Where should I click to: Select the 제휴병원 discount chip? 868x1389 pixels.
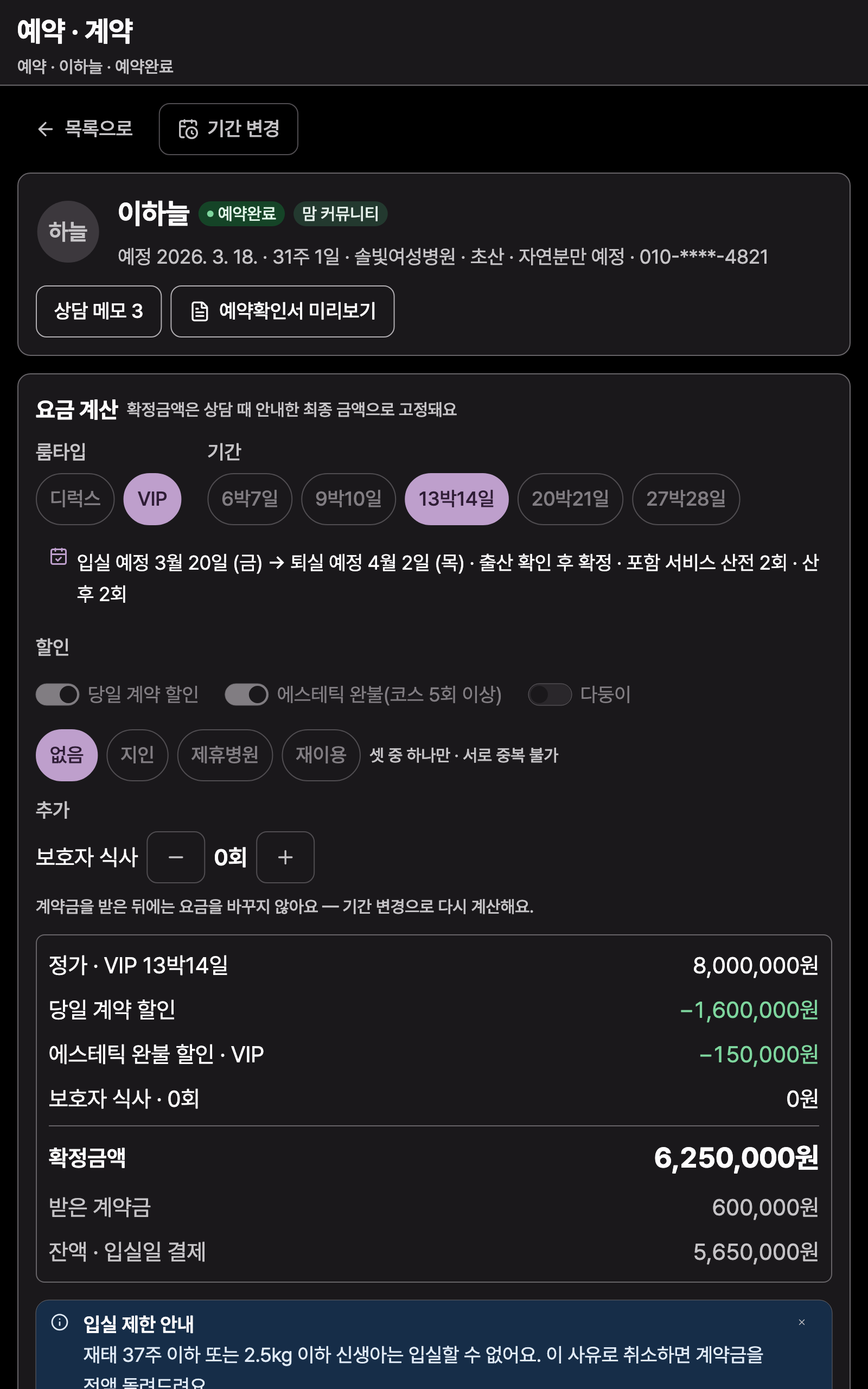[x=225, y=755]
